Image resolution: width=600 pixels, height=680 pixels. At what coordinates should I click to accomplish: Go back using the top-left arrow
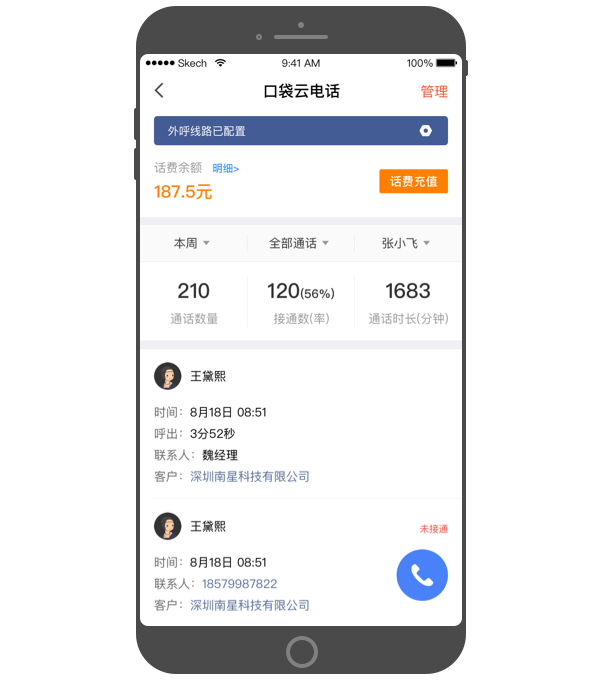click(x=159, y=91)
